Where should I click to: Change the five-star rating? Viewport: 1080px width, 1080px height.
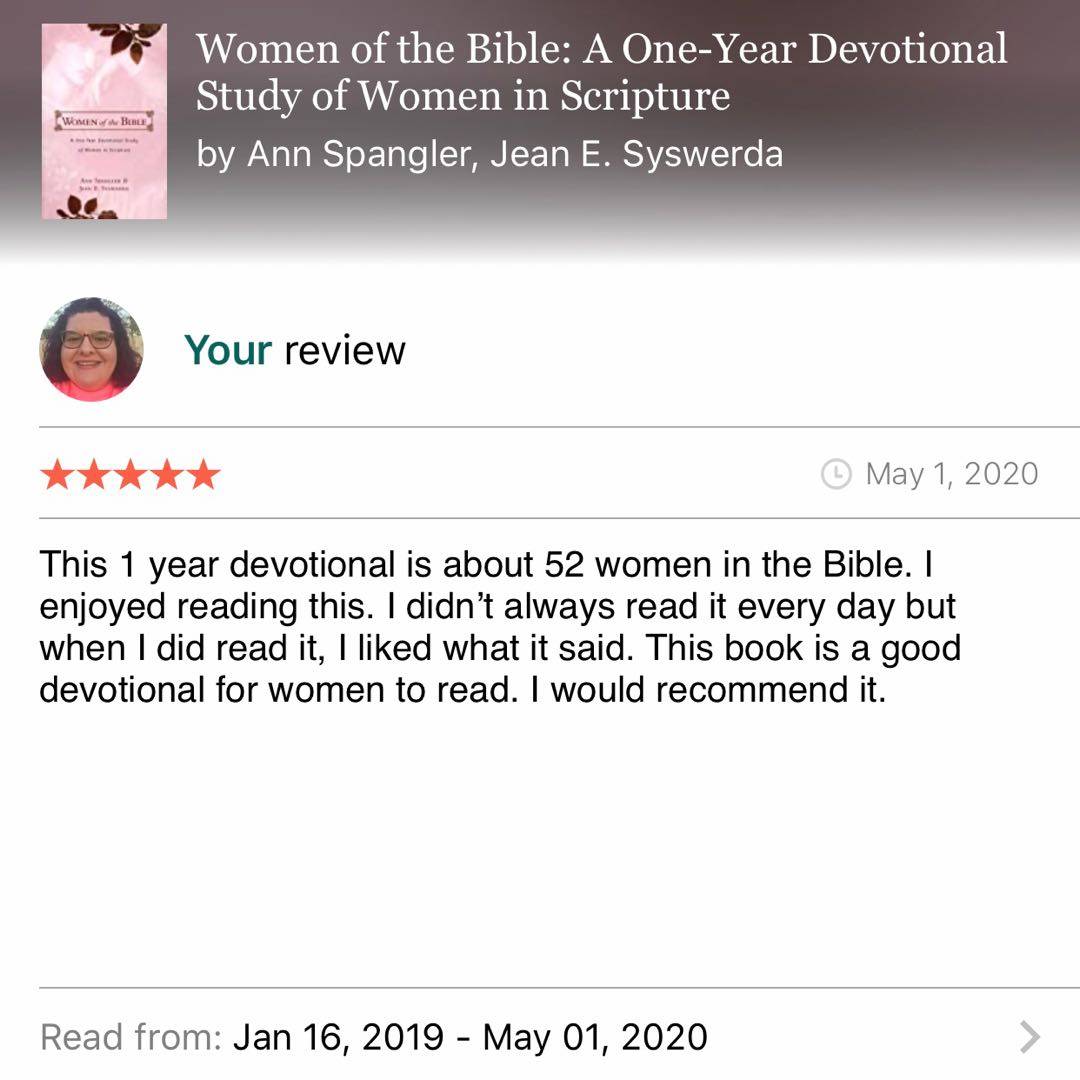pos(130,474)
